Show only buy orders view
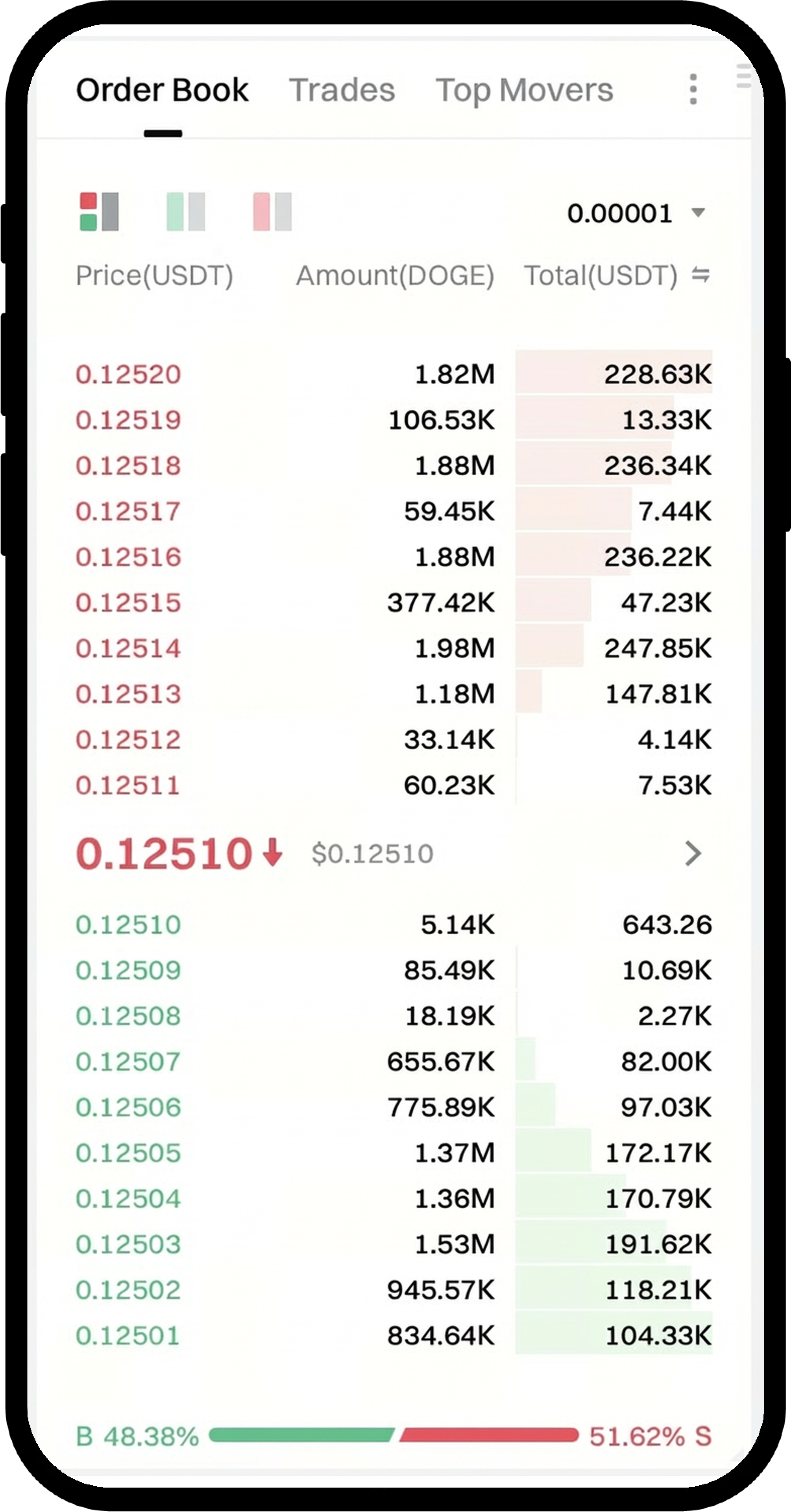This screenshot has height=1512, width=791. pos(185,212)
